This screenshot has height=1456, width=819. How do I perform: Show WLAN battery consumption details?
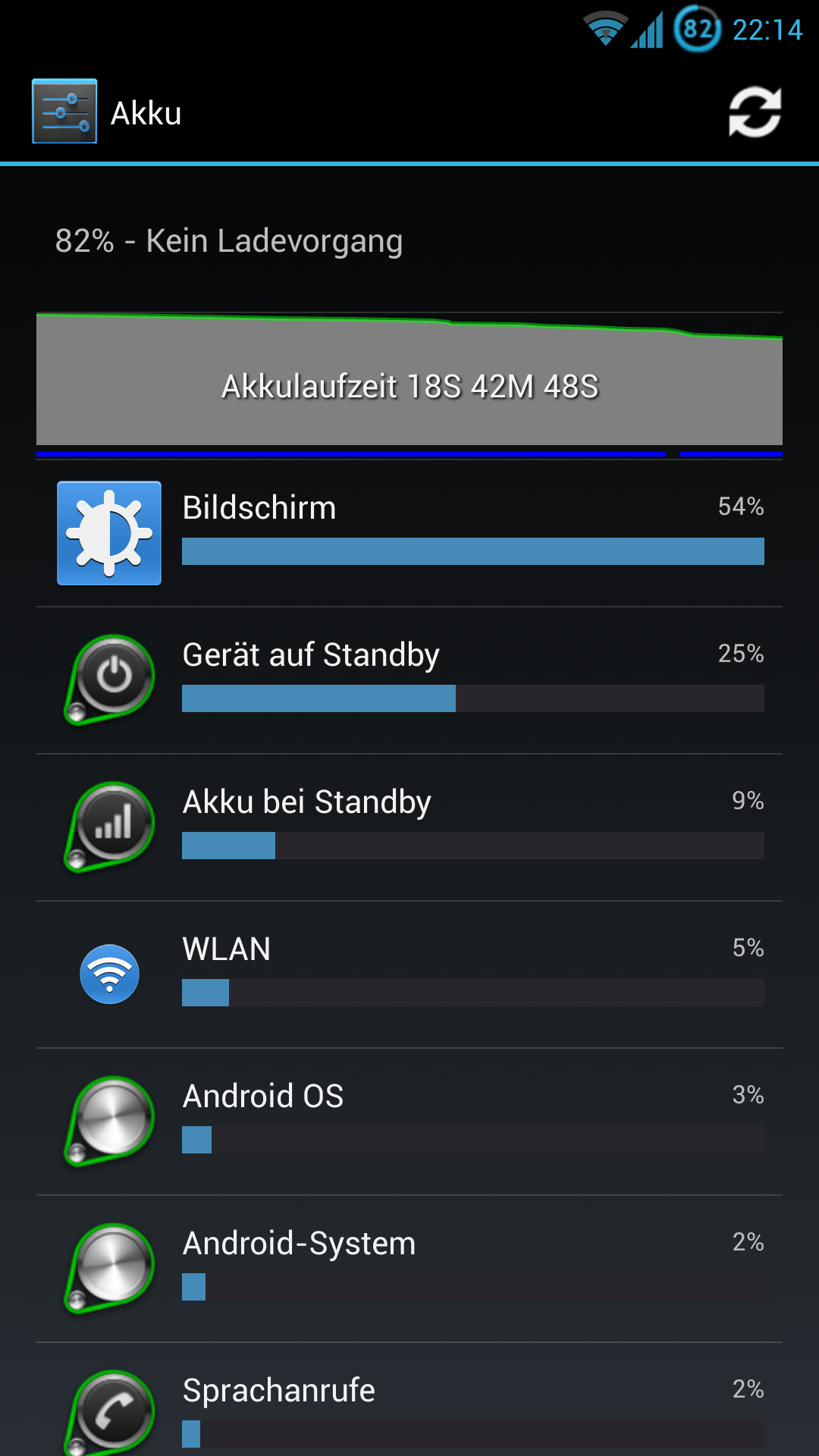(x=409, y=974)
